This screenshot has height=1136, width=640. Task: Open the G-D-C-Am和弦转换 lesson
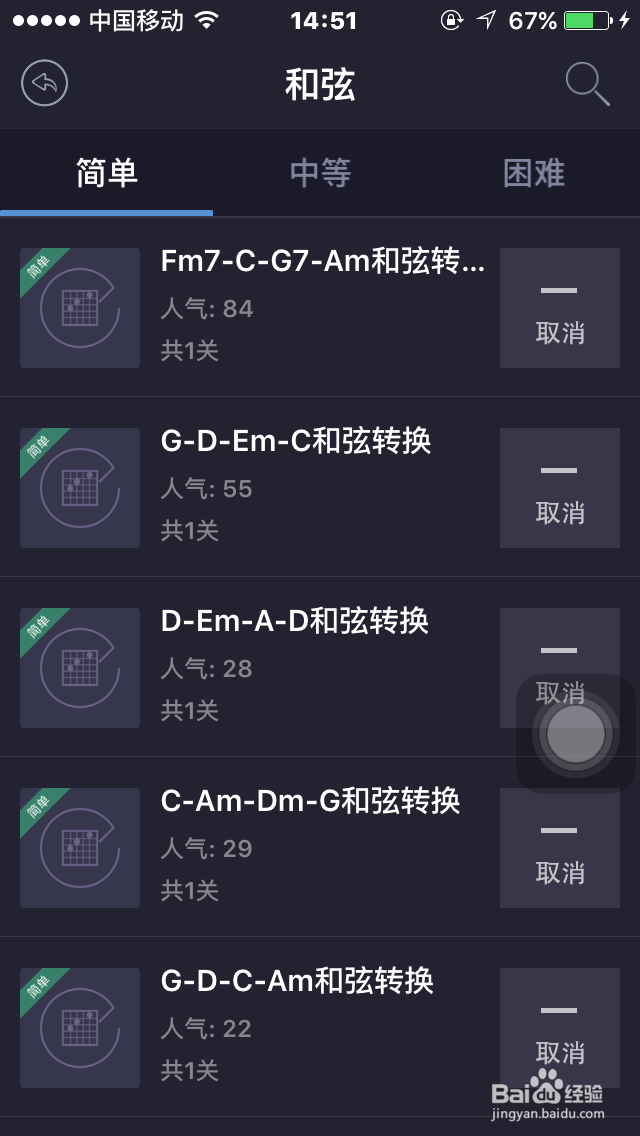point(297,981)
